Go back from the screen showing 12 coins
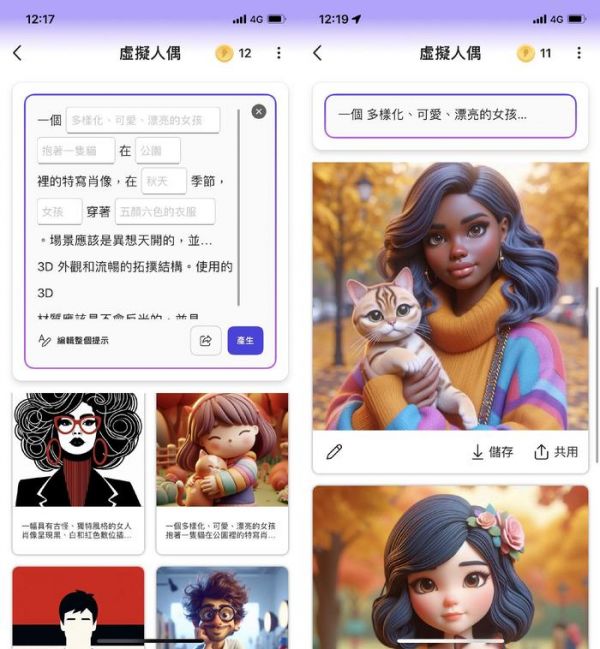This screenshot has height=649, width=600. pos(17,53)
